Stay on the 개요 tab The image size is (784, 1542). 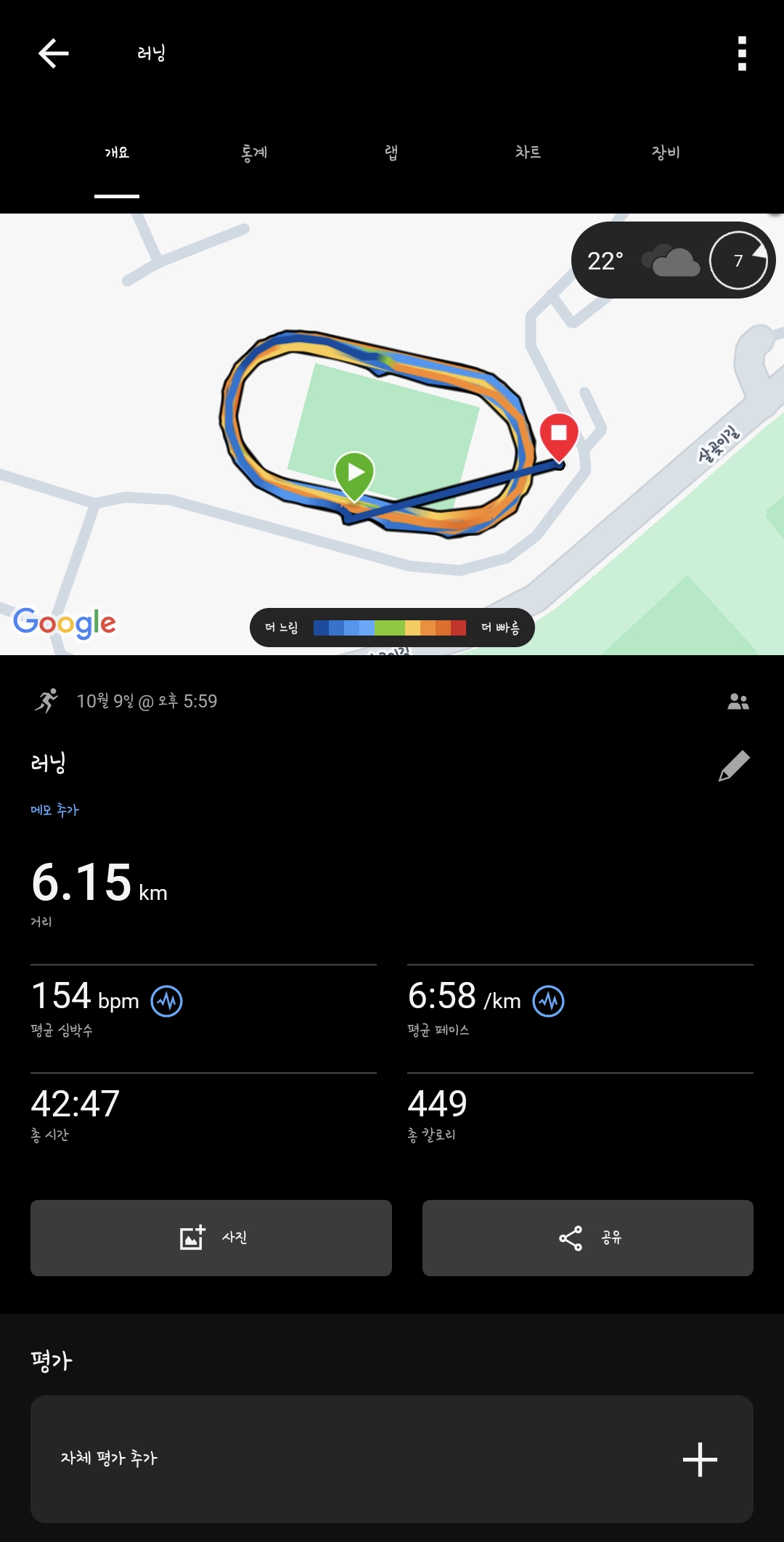pos(117,153)
